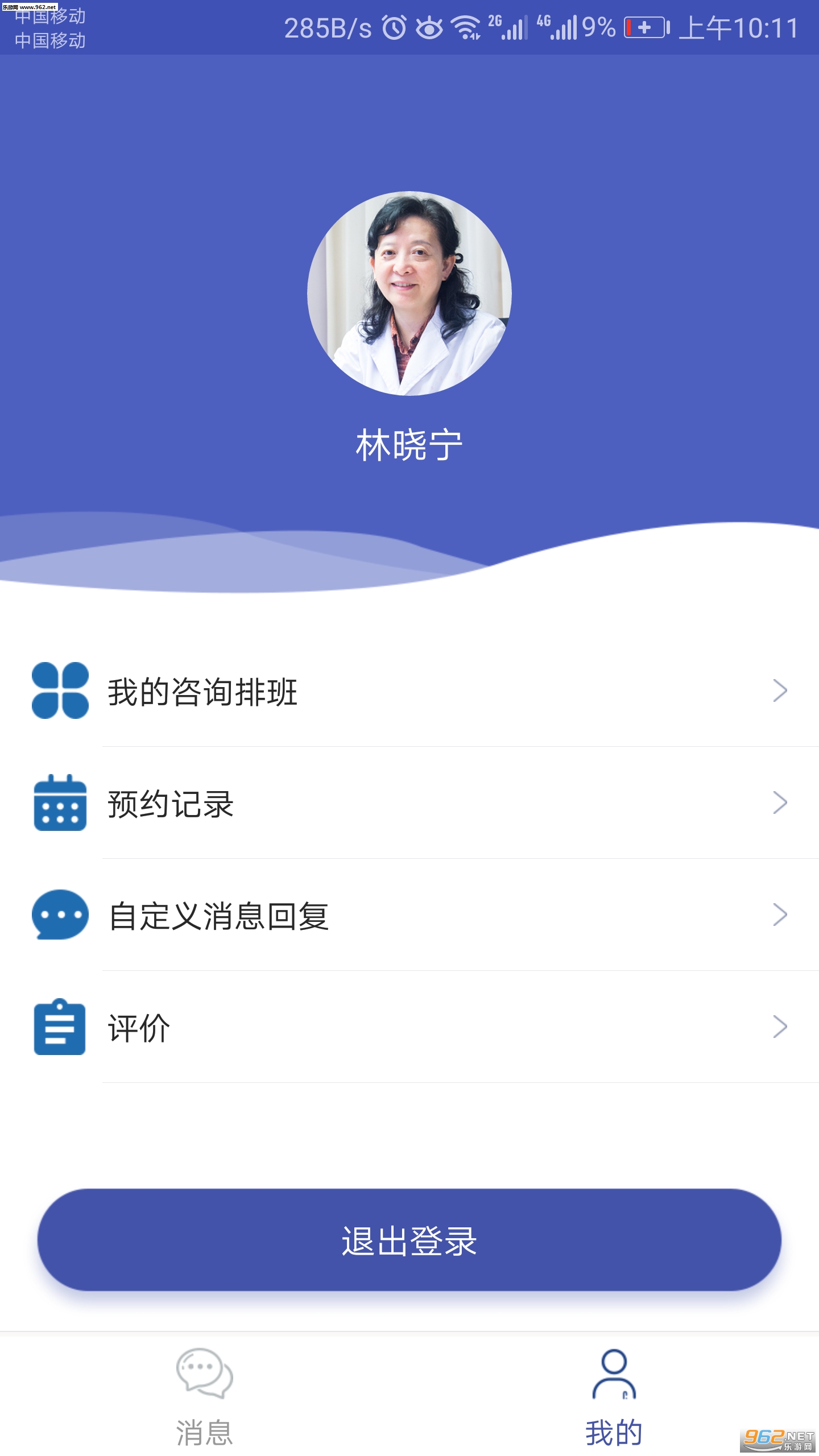Open 自定义消息回复 settings
The width and height of the screenshot is (819, 1456).
pos(409,915)
